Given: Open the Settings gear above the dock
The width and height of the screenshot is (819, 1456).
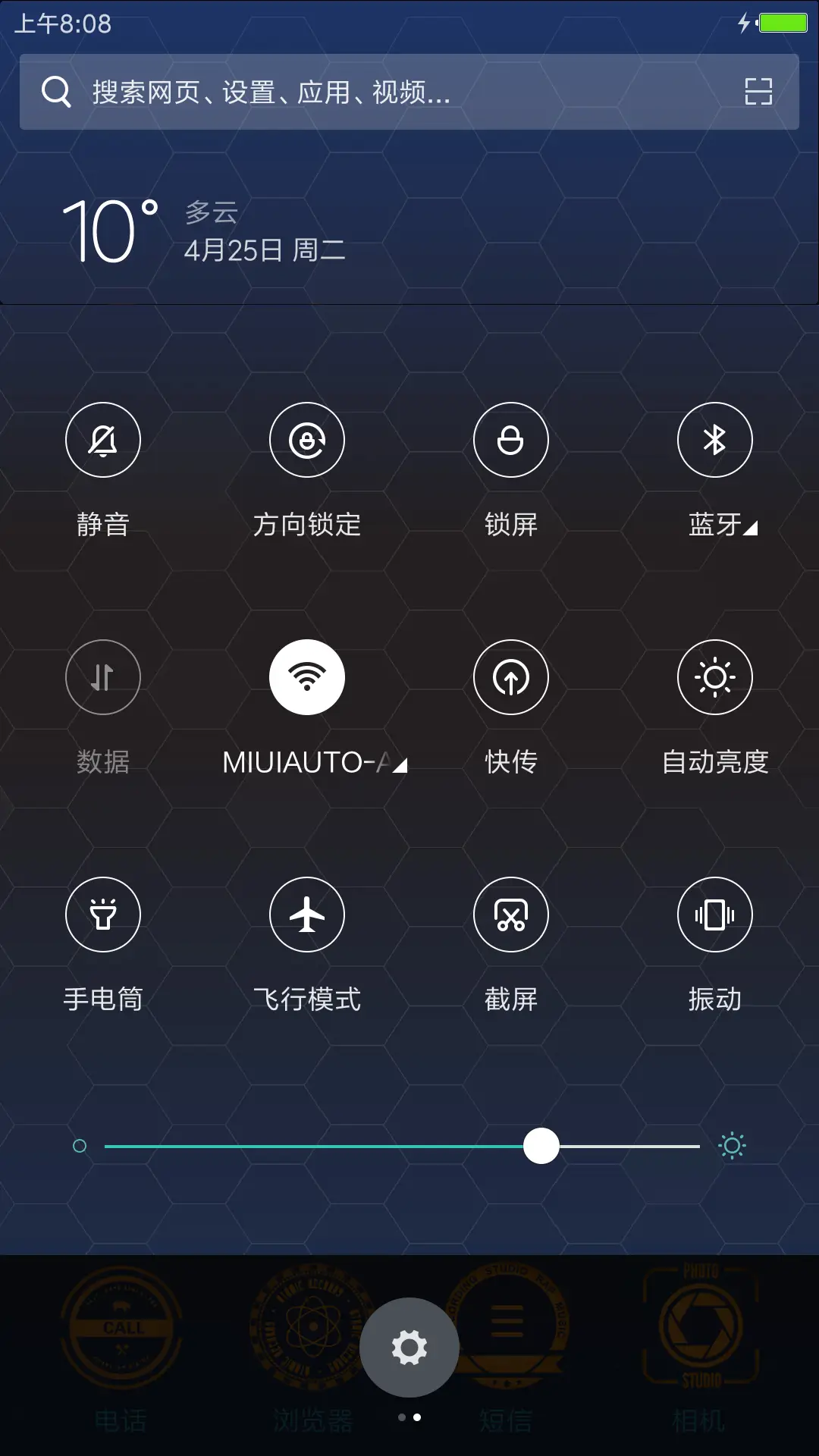Looking at the screenshot, I should coord(409,1346).
